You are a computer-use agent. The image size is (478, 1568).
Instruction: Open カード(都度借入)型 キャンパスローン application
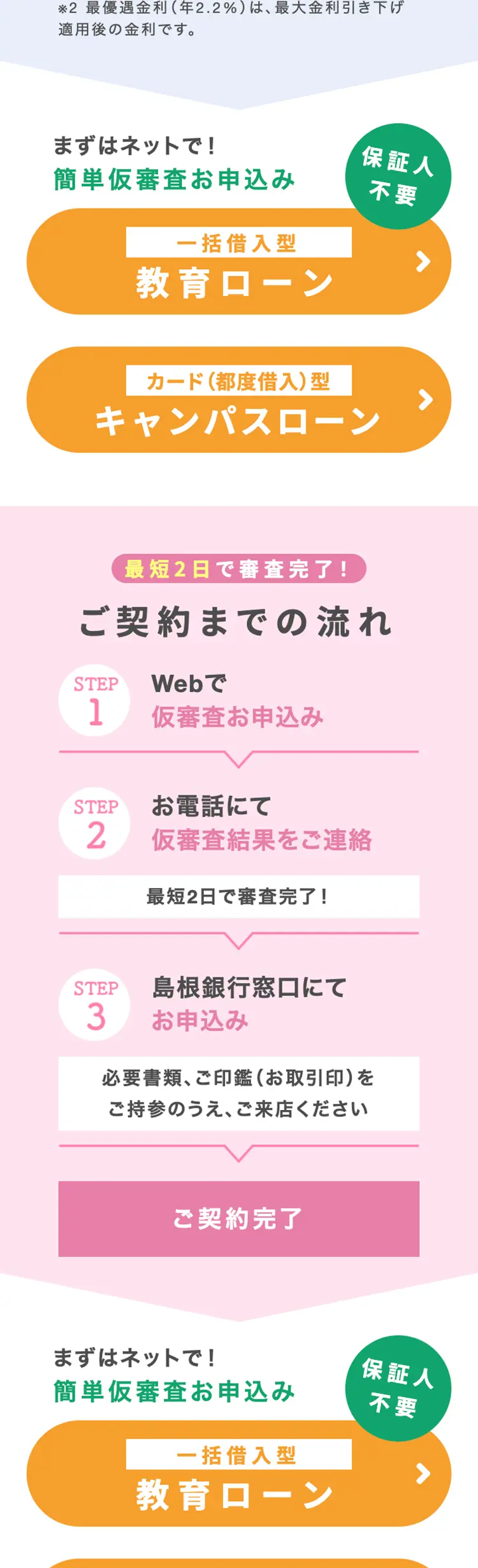coord(238,400)
